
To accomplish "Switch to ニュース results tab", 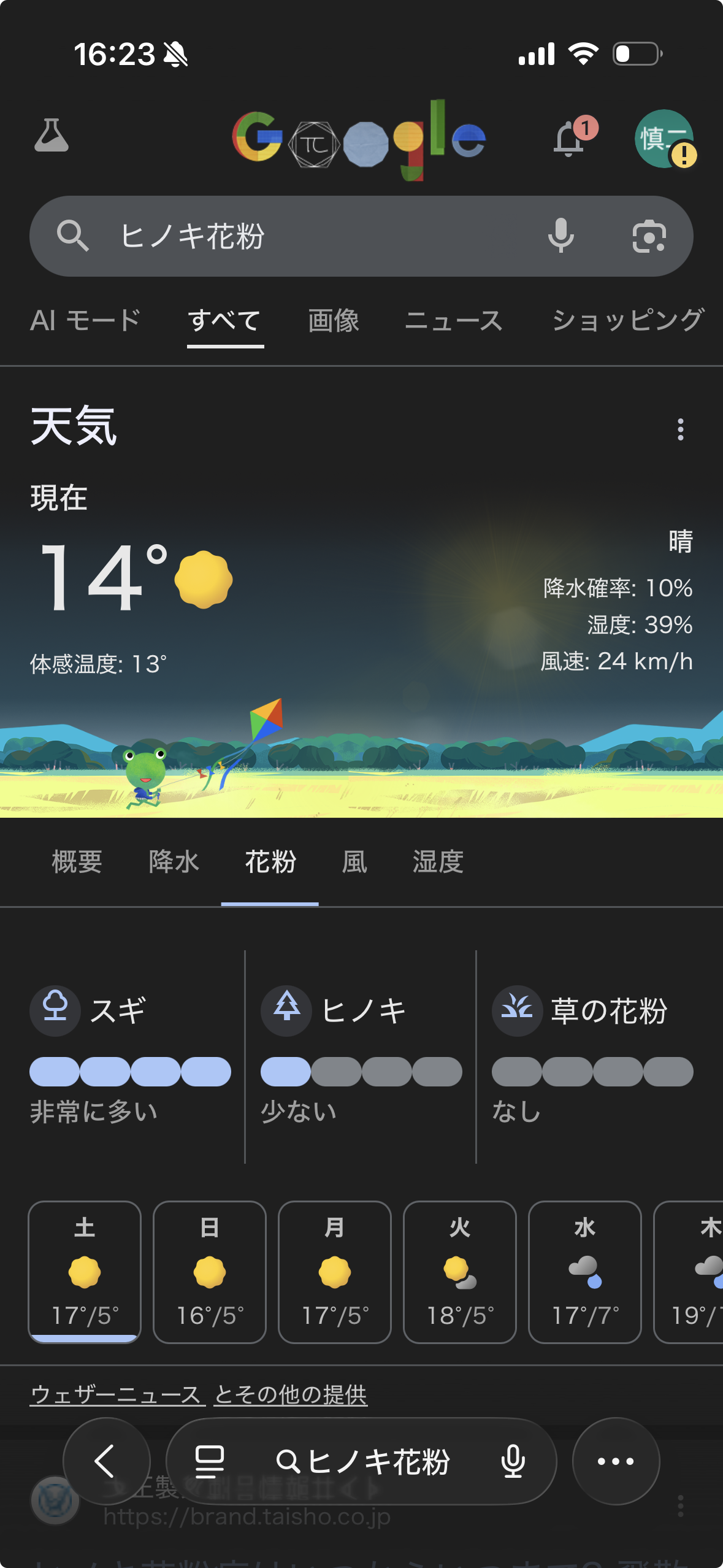I will pyautogui.click(x=454, y=320).
